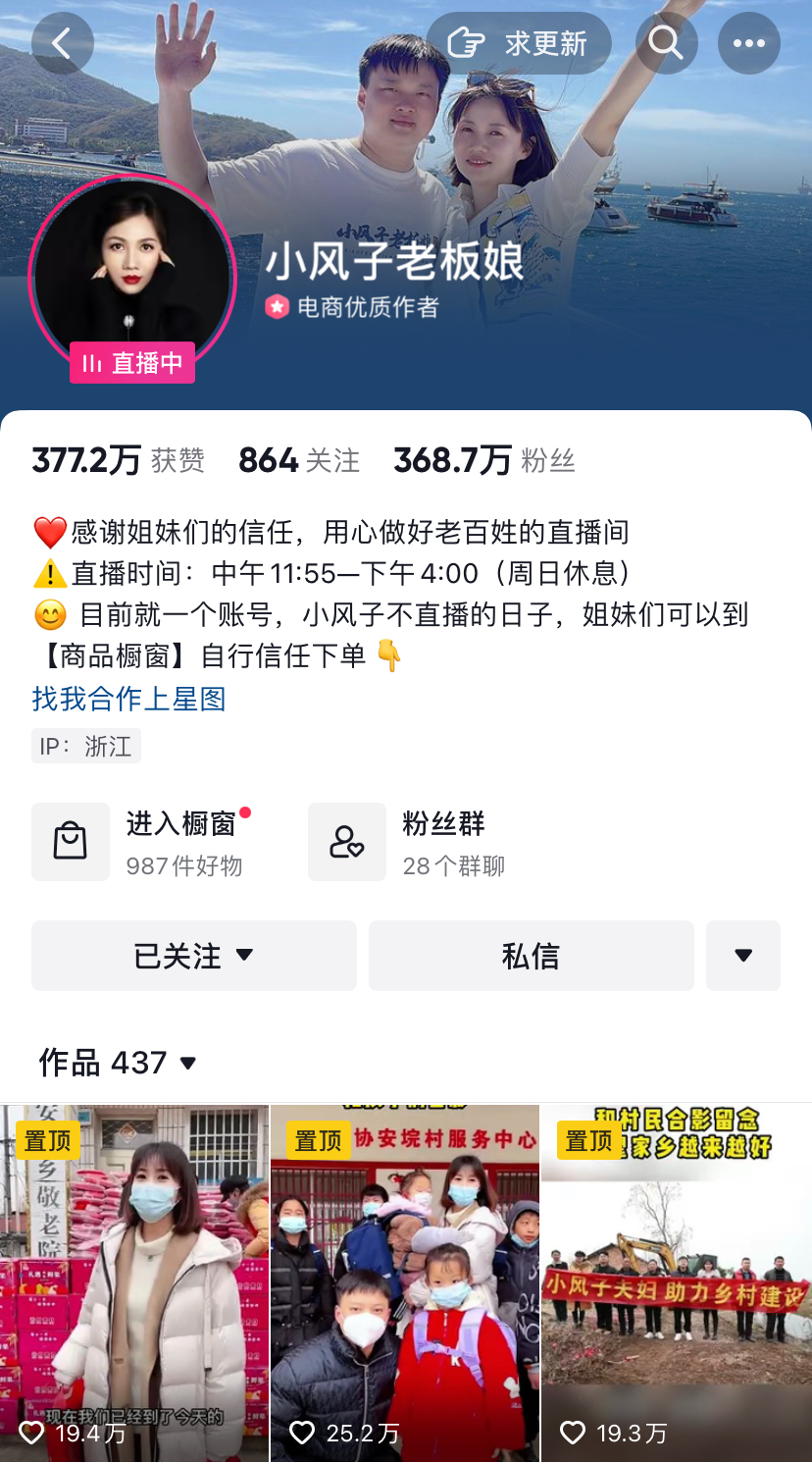
Task: Tap the 已关注 following dropdown button
Action: point(194,956)
